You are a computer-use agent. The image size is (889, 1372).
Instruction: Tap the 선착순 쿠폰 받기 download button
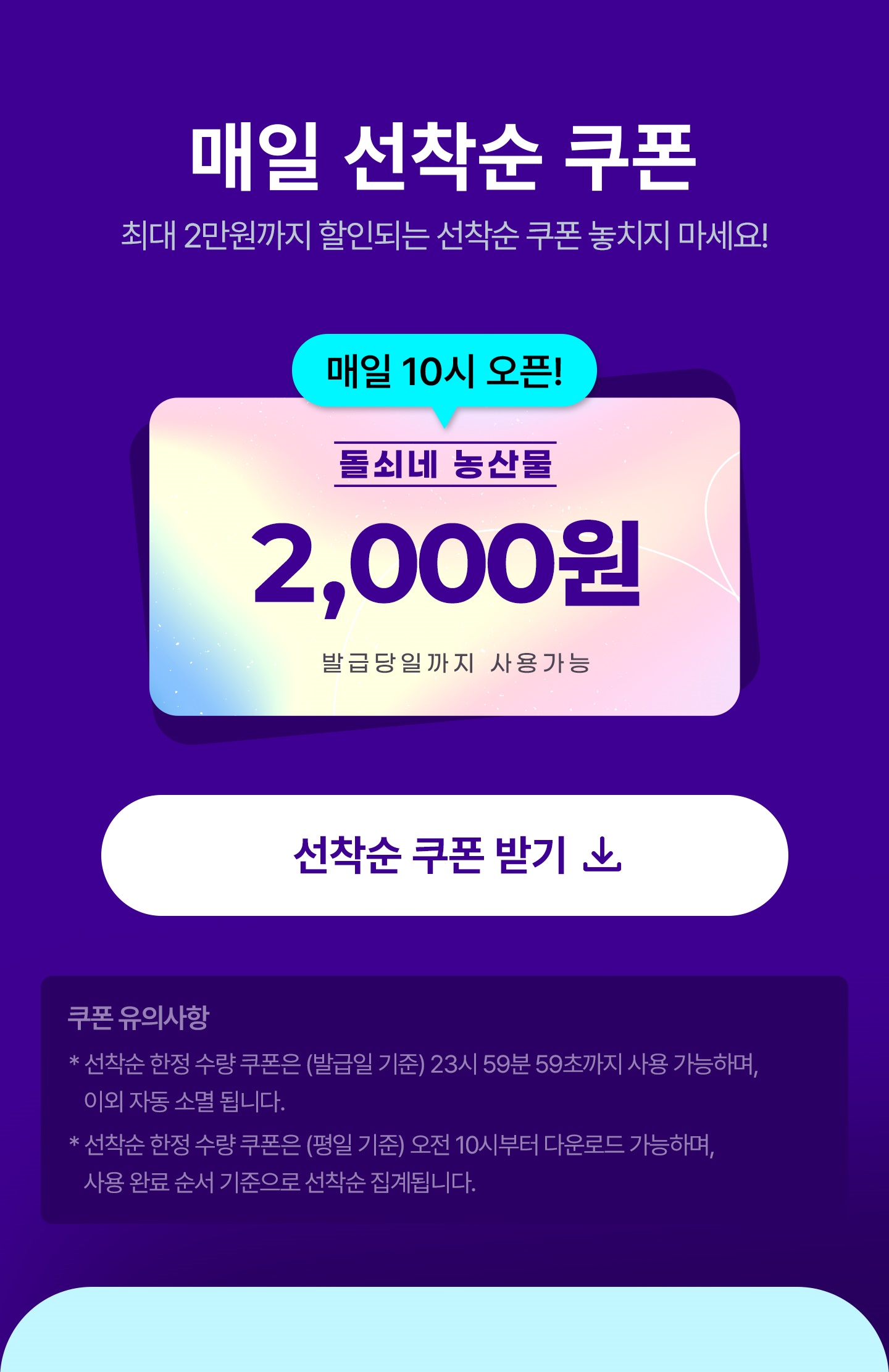pyautogui.click(x=444, y=855)
